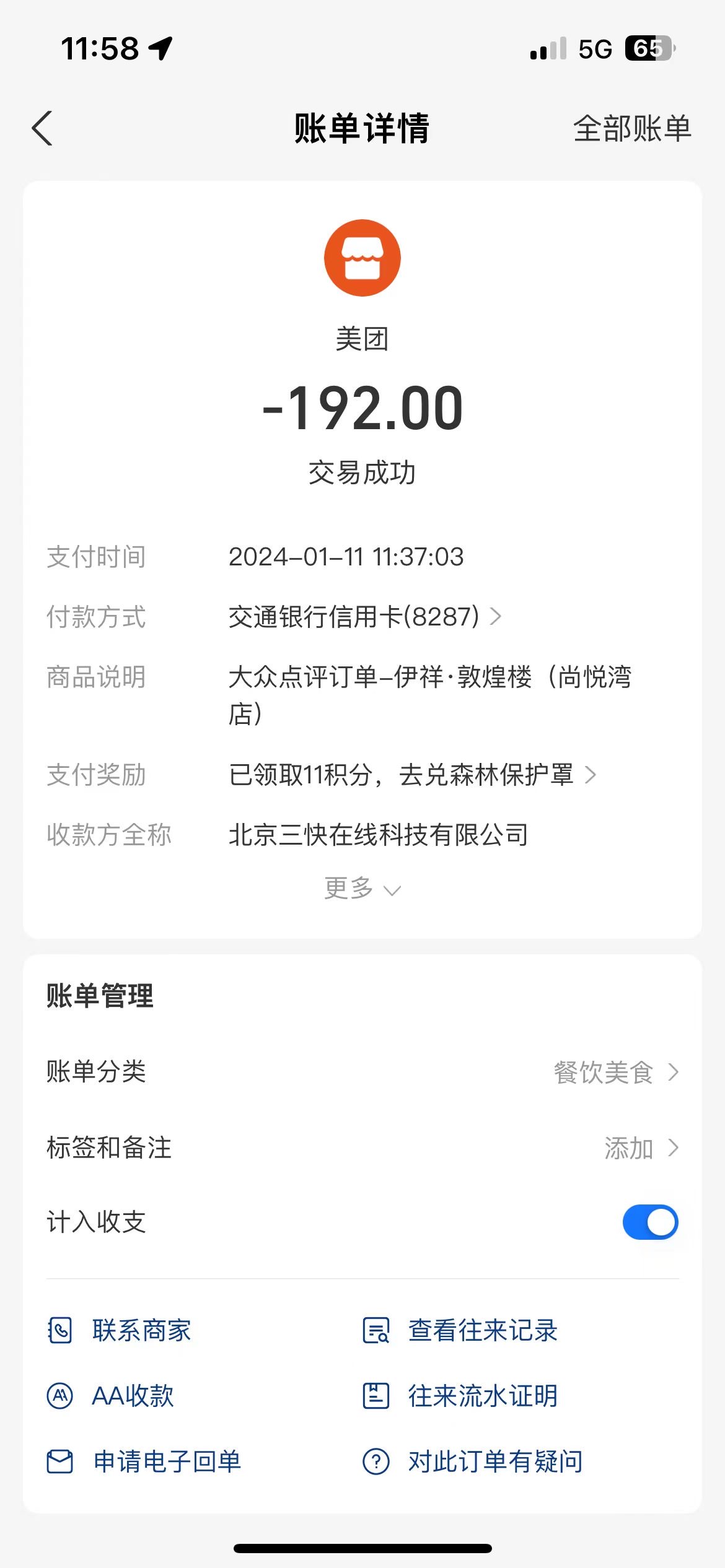The image size is (725, 1568).
Task: Add a tag via 标签和备注
Action: (x=362, y=1148)
